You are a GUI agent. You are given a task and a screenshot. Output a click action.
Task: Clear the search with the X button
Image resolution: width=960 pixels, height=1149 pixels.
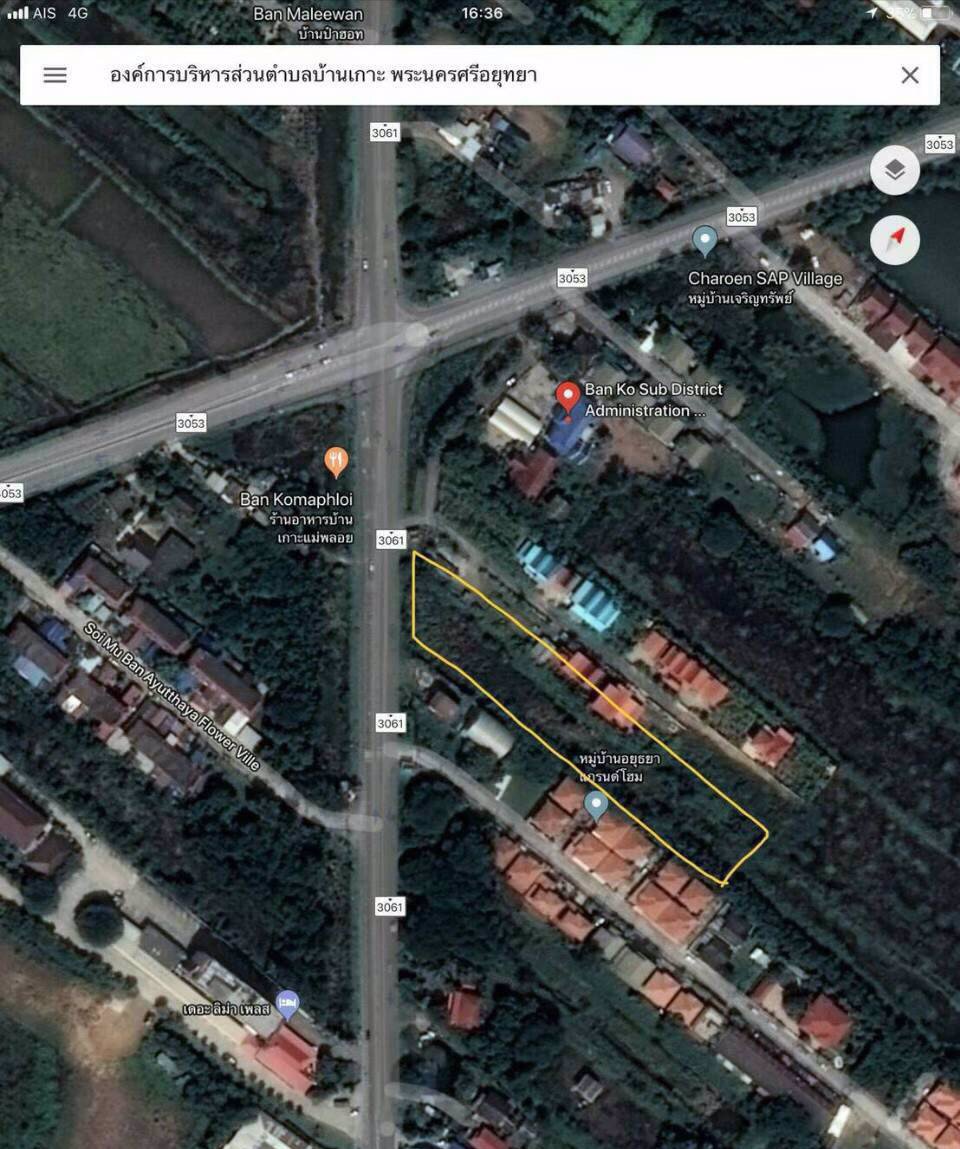click(909, 75)
